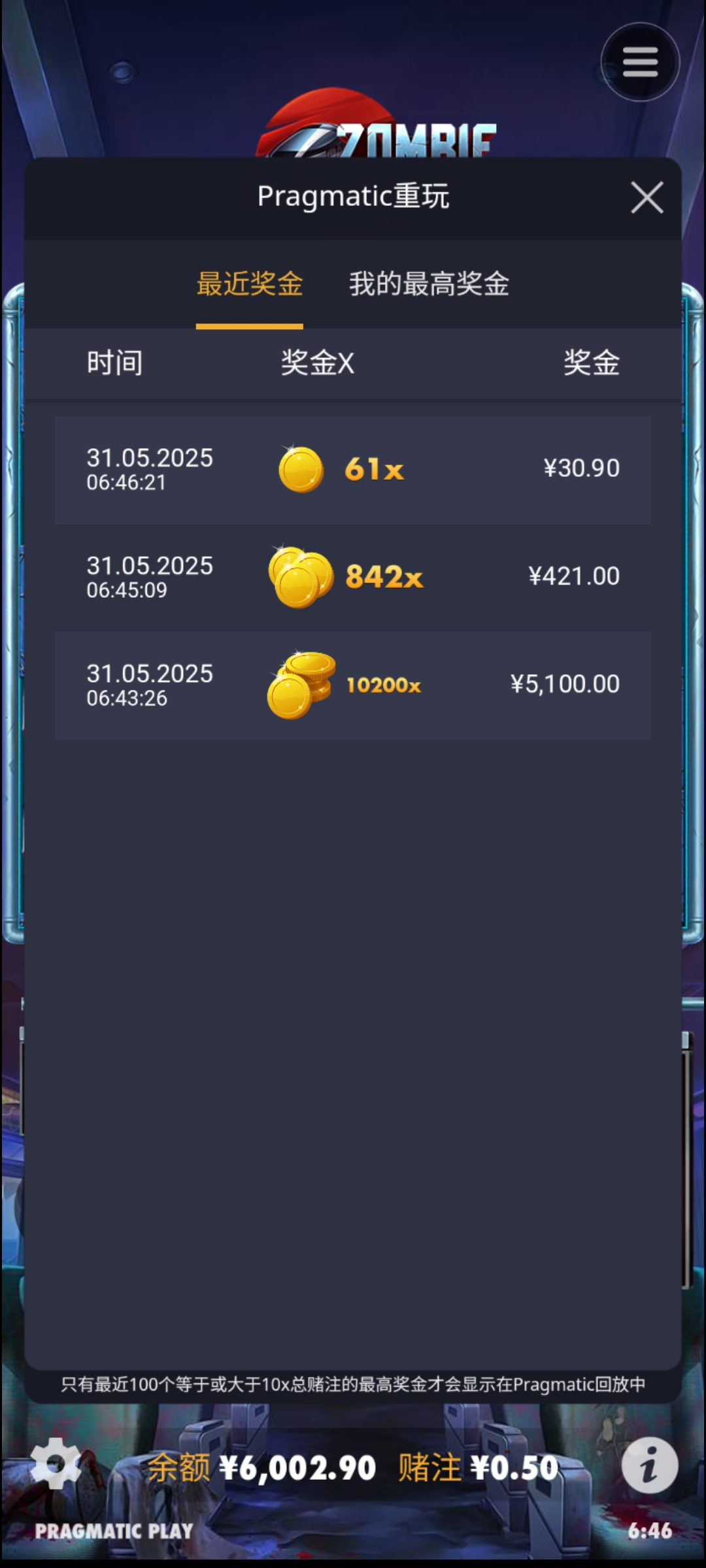The height and width of the screenshot is (1568, 706).
Task: Open the game info button
Action: pyautogui.click(x=649, y=1465)
